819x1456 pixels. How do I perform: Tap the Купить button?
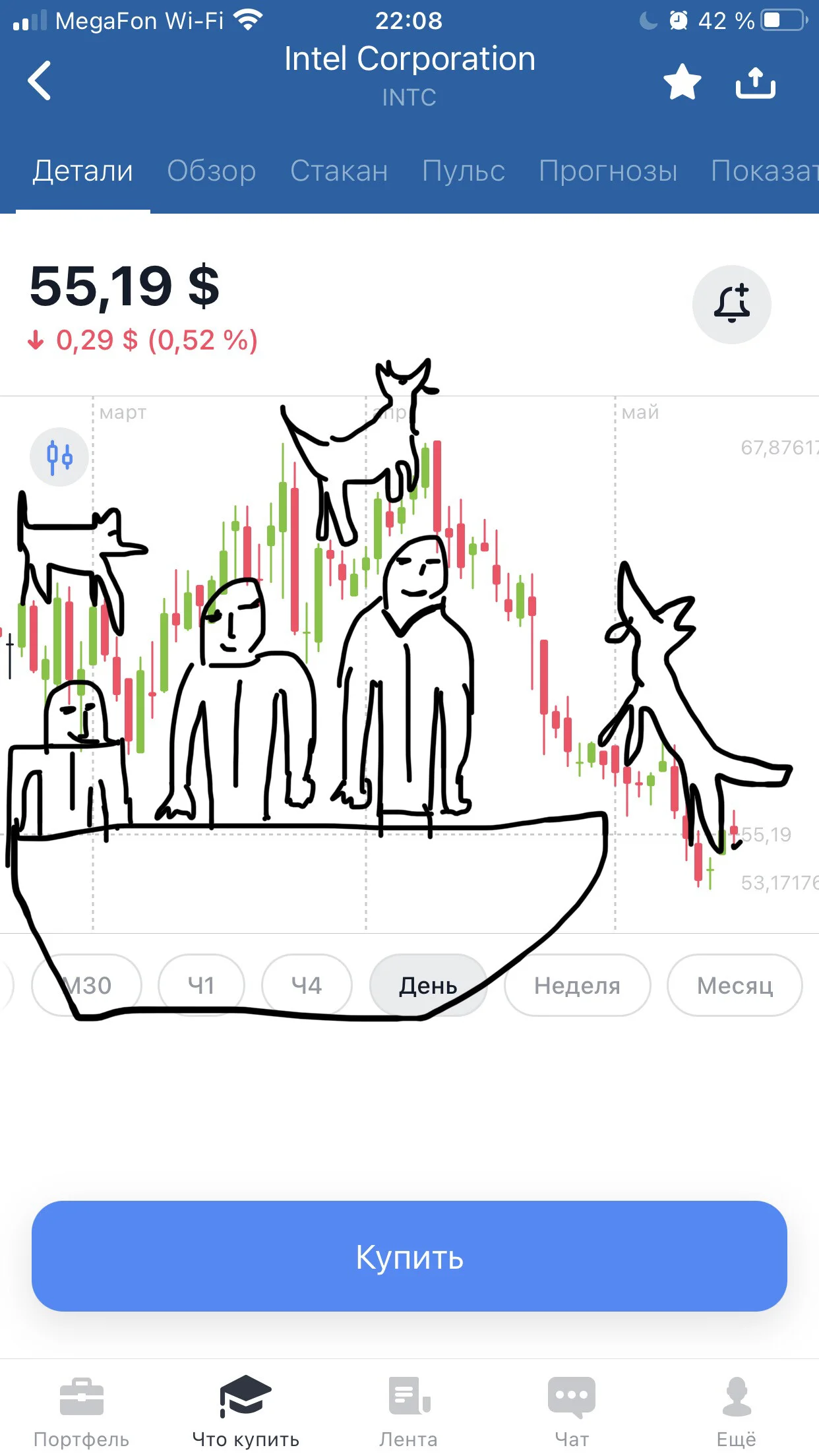pos(409,1256)
